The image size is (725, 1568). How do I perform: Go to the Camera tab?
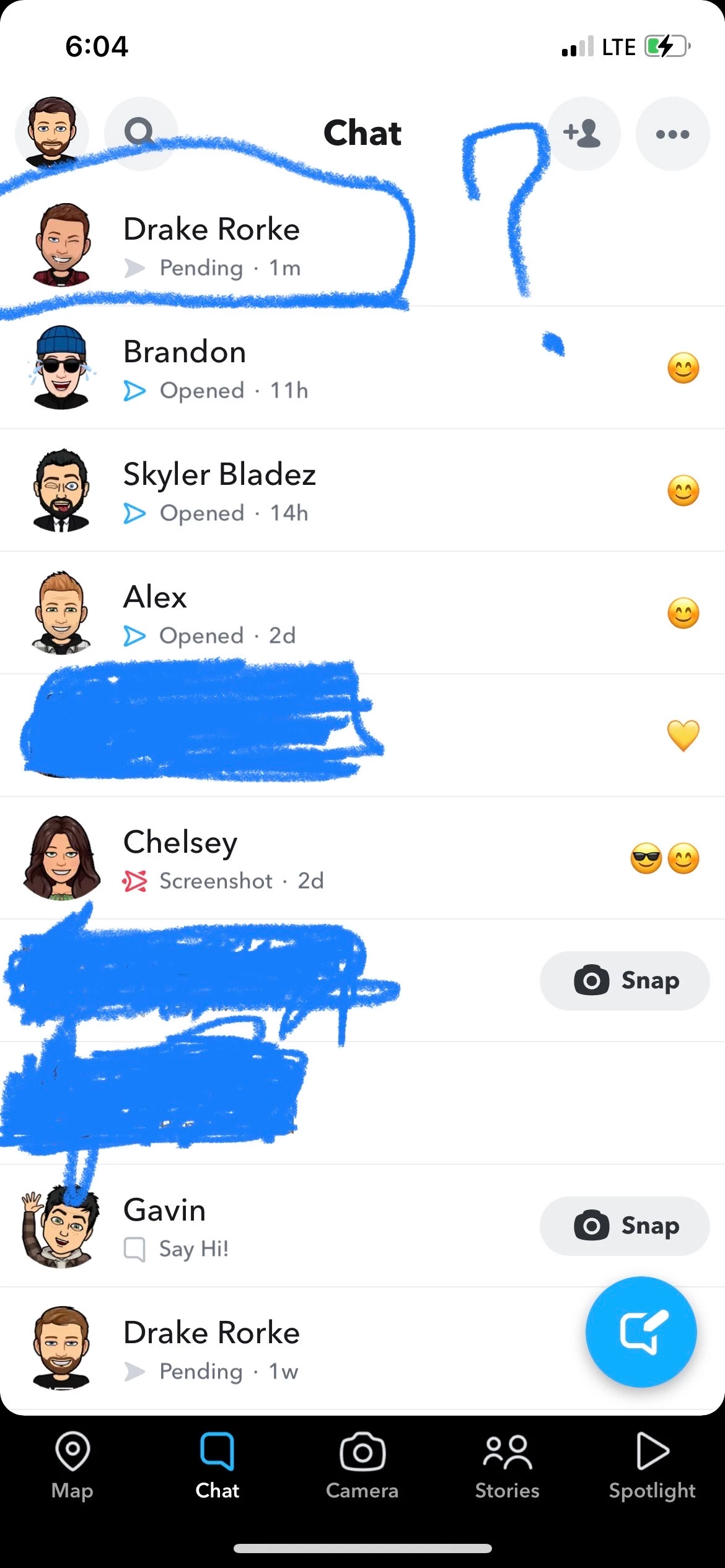[x=362, y=1465]
